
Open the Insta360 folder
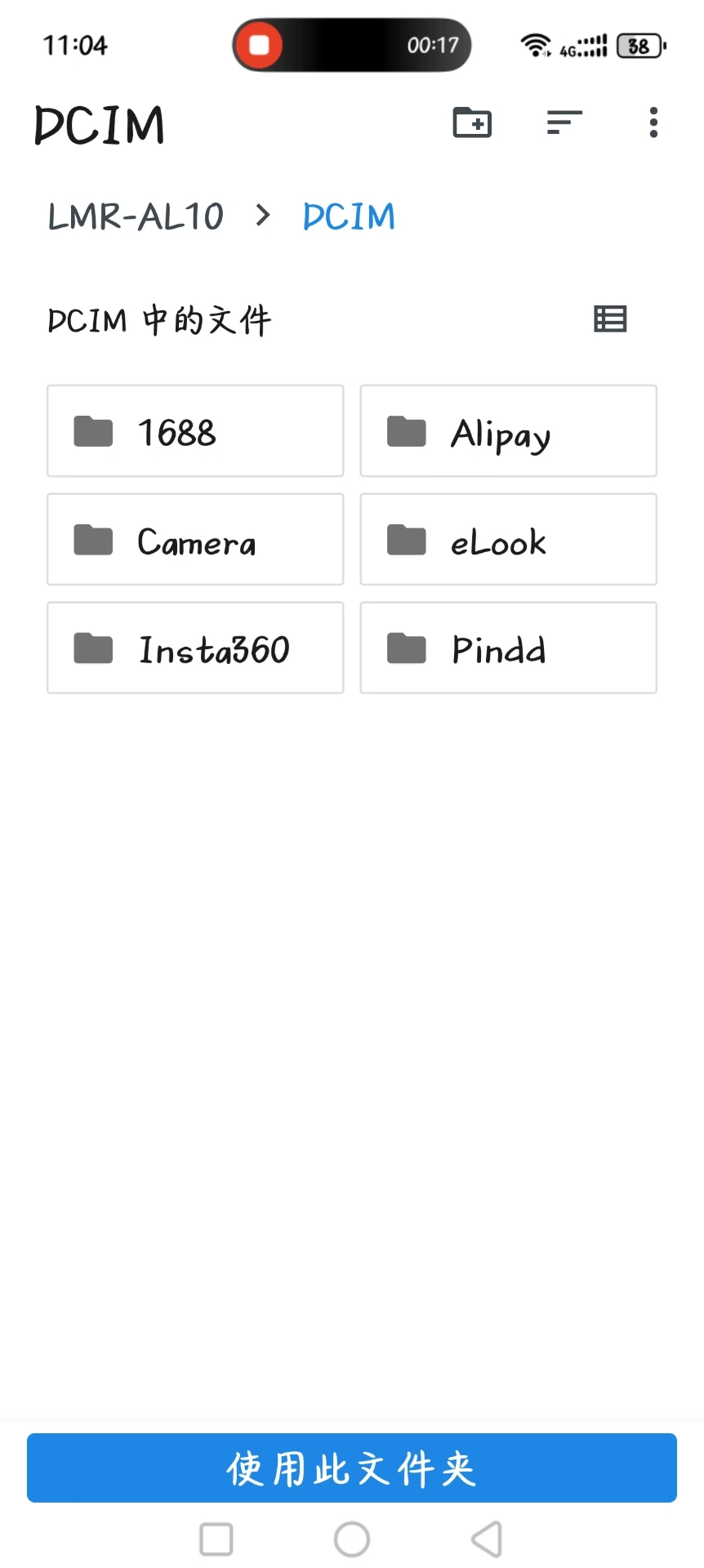tap(195, 648)
